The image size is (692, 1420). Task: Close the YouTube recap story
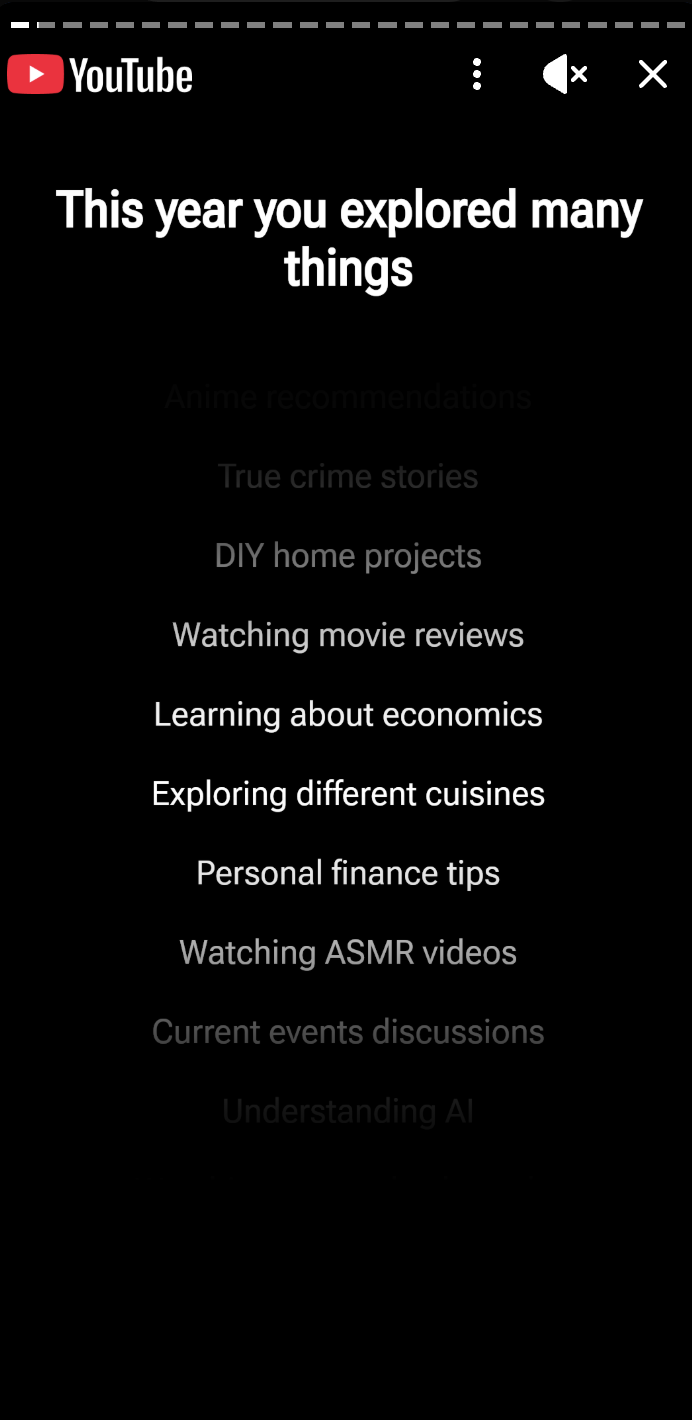click(x=653, y=74)
